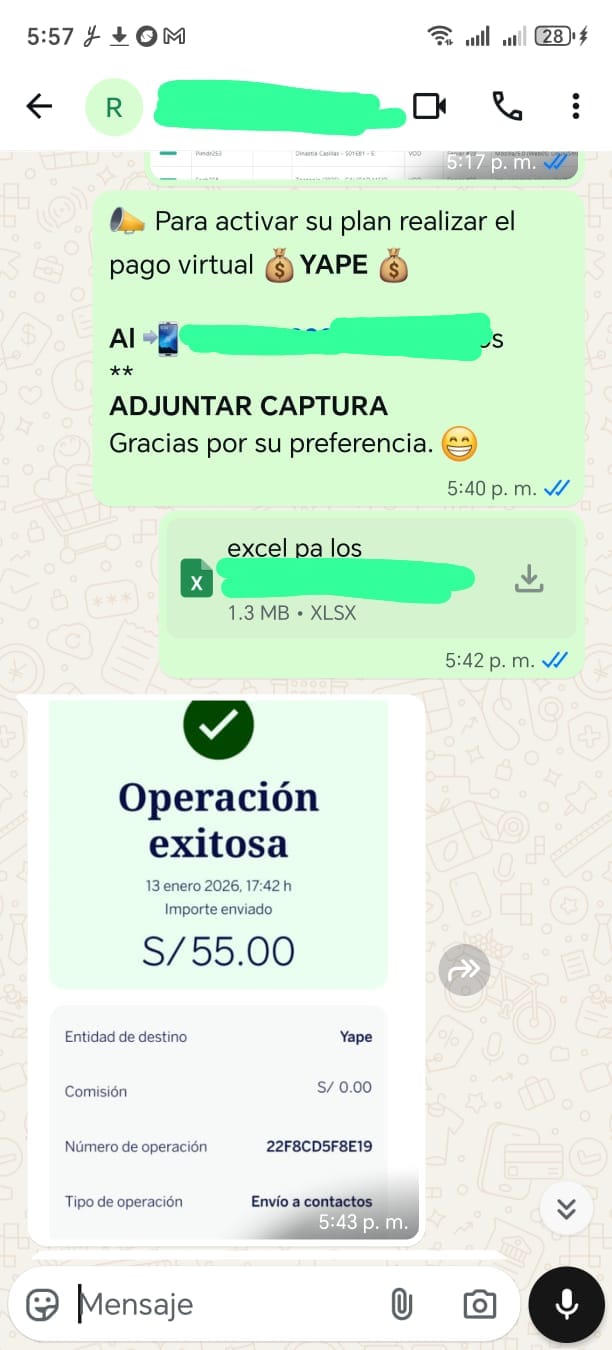
Task: Open the more options menu
Action: (575, 106)
